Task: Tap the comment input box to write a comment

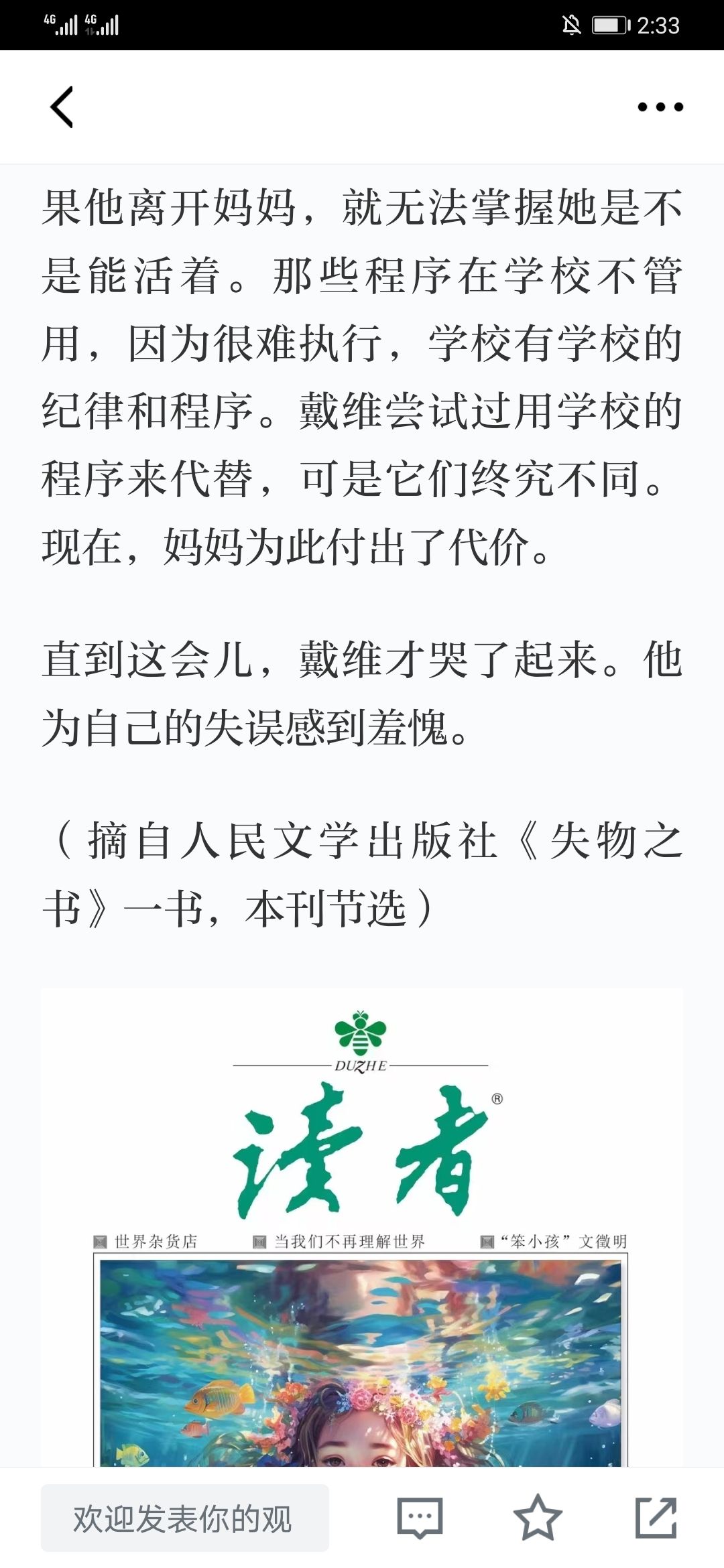Action: tap(184, 1518)
